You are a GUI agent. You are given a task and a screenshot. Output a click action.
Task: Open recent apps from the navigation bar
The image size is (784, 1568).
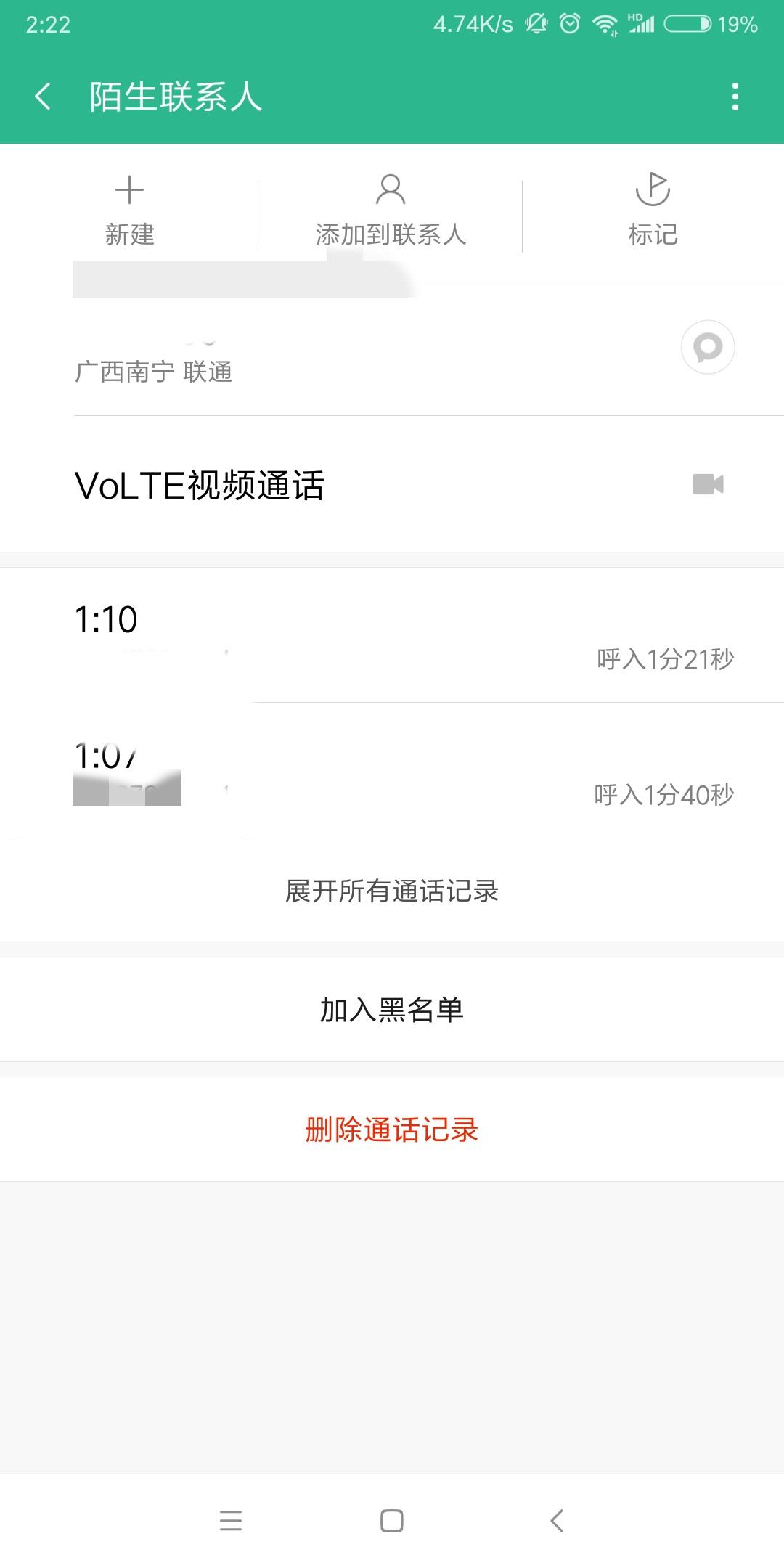231,1520
